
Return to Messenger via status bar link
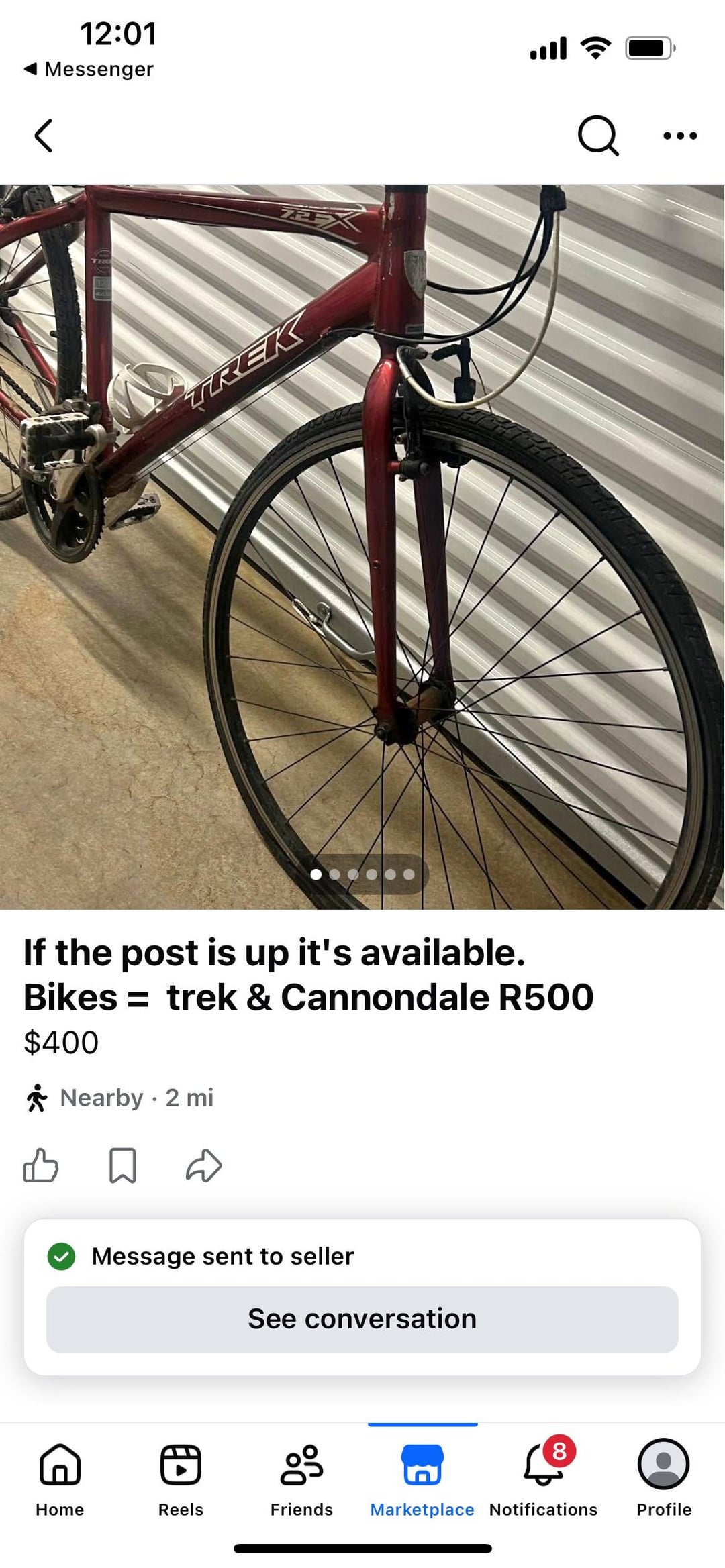point(89,69)
